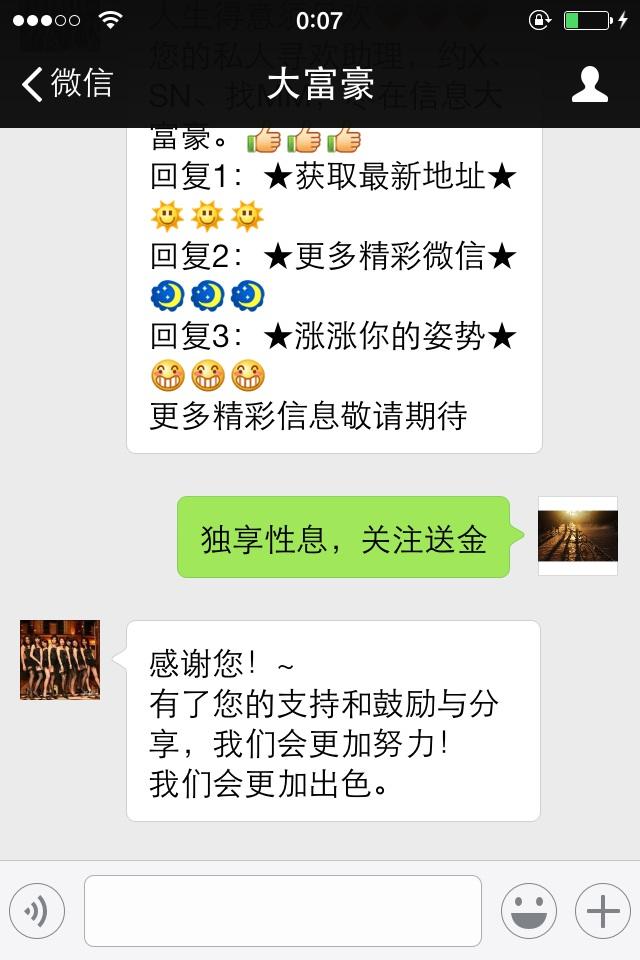The height and width of the screenshot is (960, 640).
Task: Open my own avatar beside the green message
Action: 577,536
